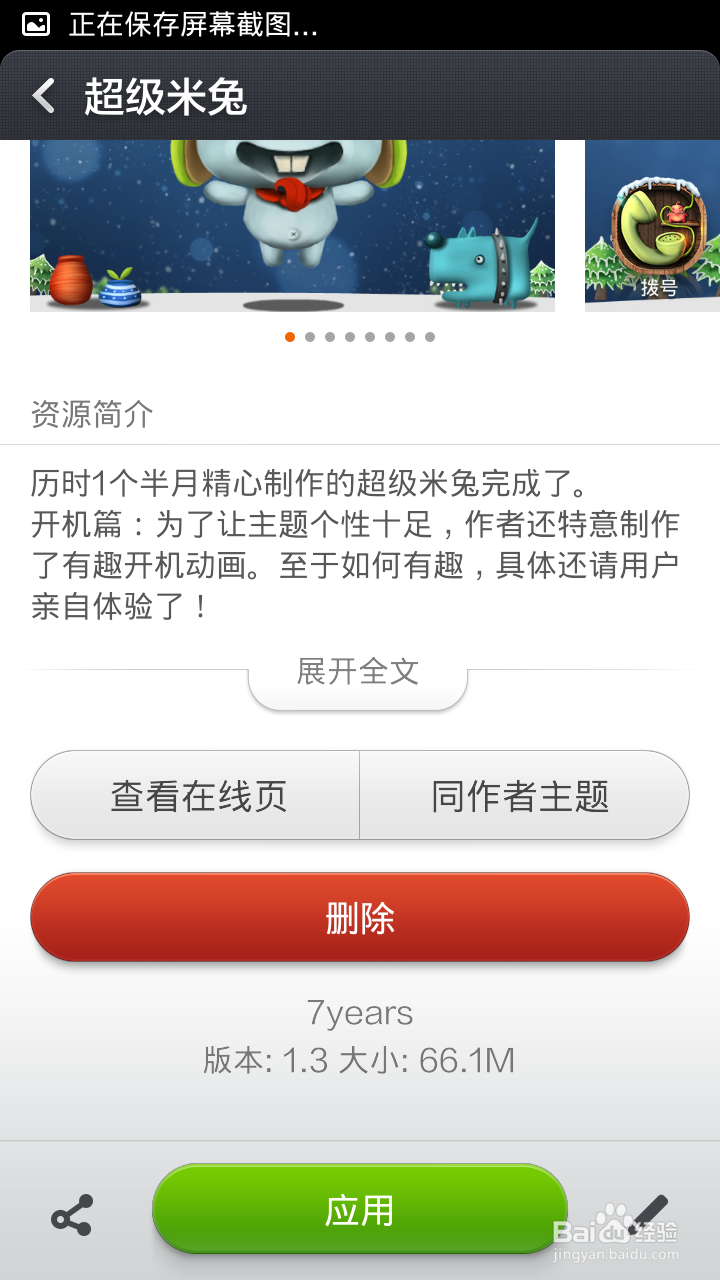Click the author name 7years
720x1280 pixels.
tap(358, 1013)
